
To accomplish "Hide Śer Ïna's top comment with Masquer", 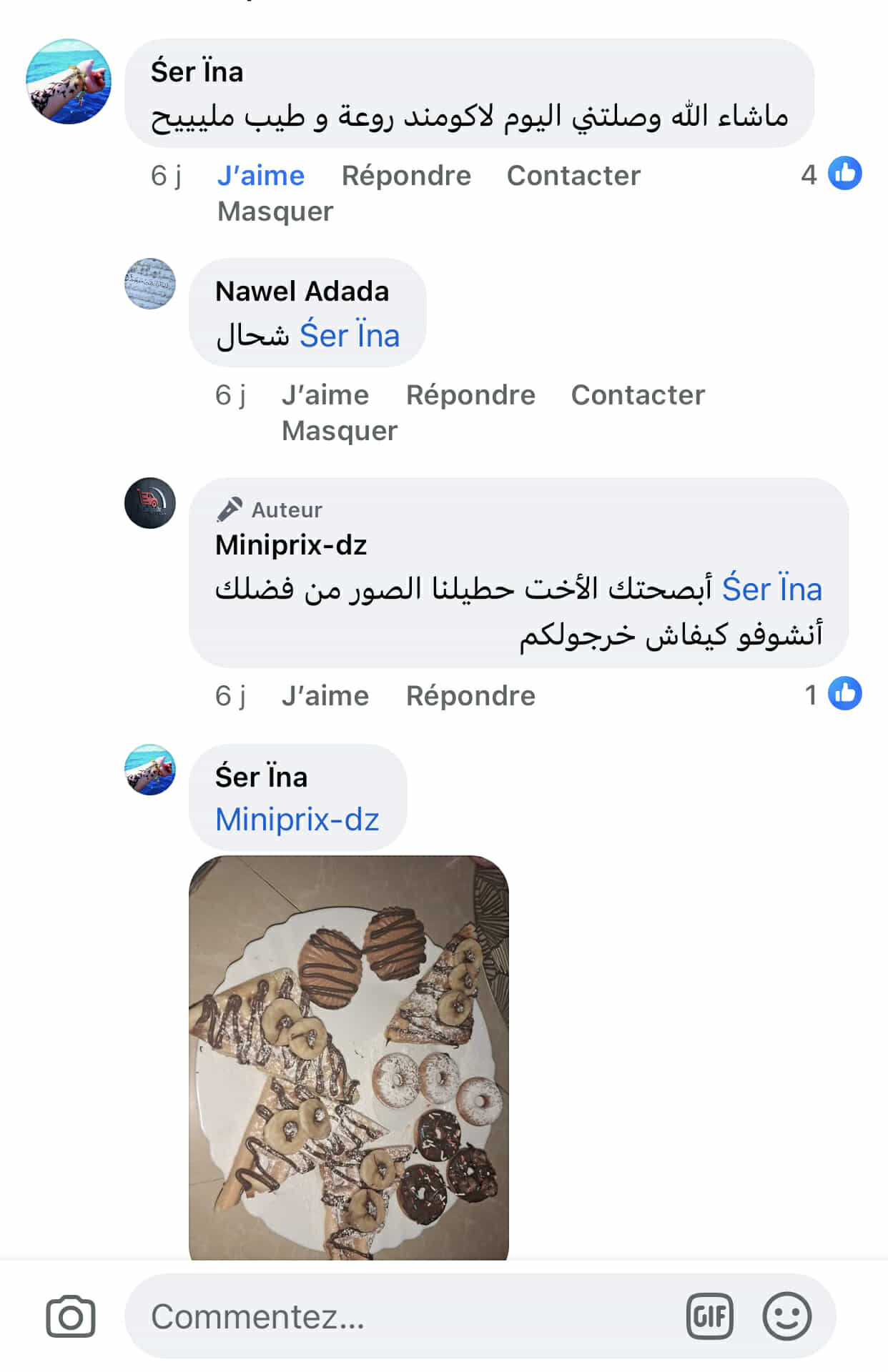I will (x=275, y=212).
